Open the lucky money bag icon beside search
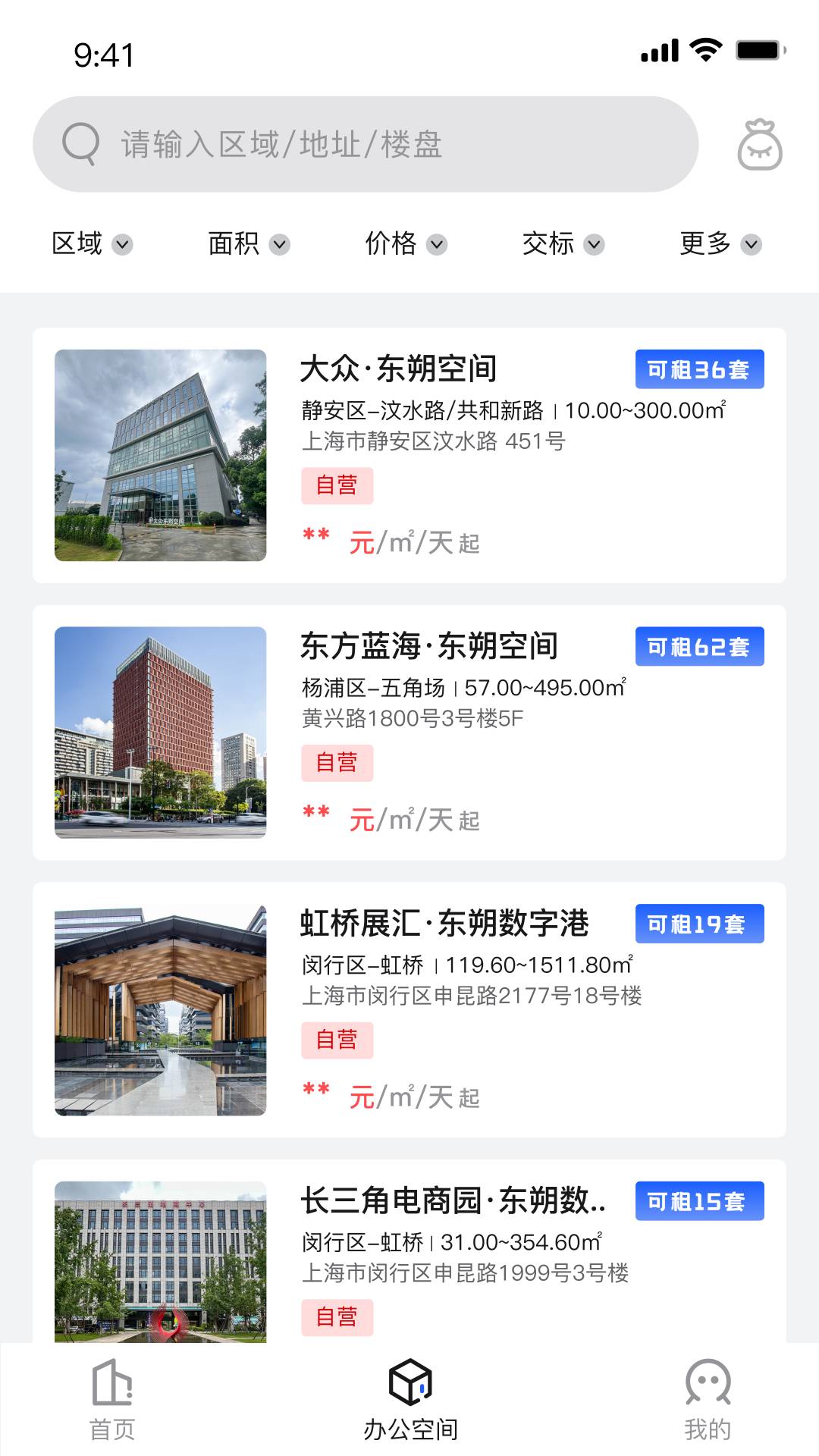Screen dimensions: 819x1456 (760, 144)
